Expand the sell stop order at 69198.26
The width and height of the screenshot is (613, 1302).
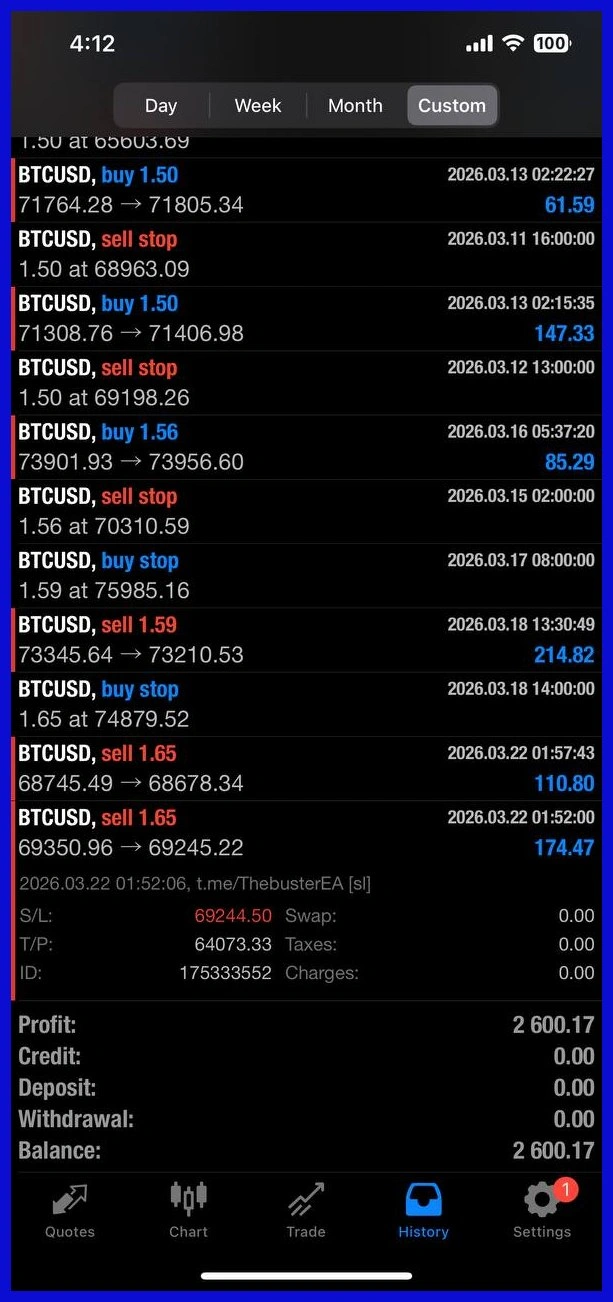tap(306, 383)
